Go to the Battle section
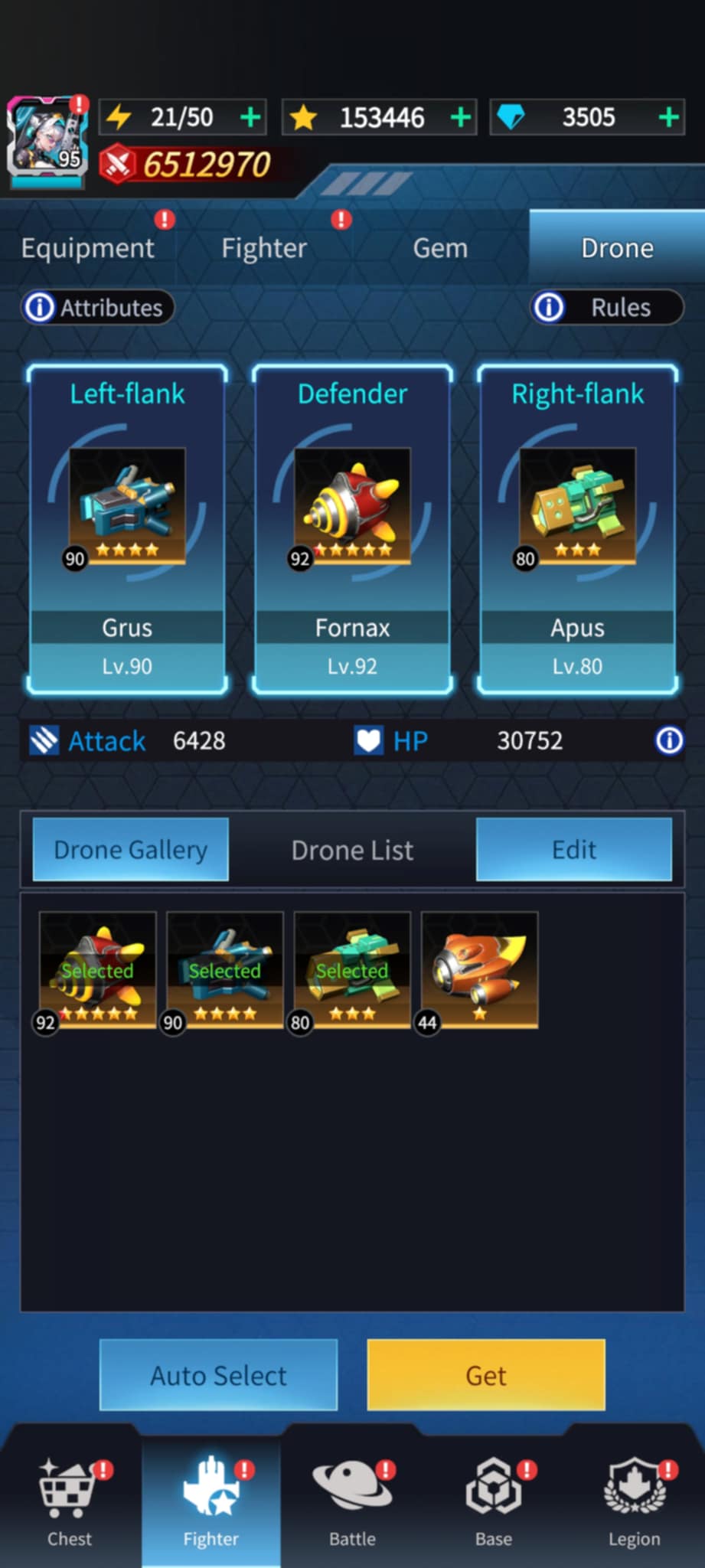The image size is (705, 1568). click(x=352, y=1501)
